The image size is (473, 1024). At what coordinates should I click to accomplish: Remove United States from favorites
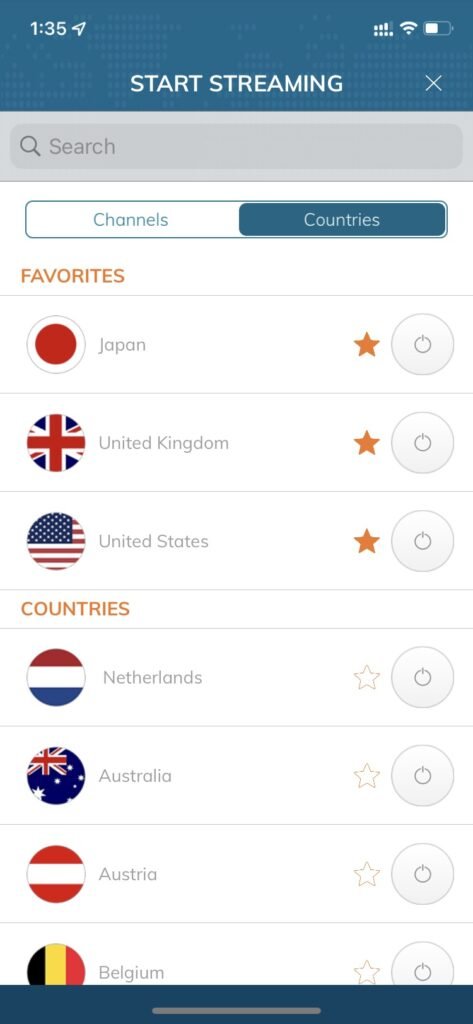[367, 541]
